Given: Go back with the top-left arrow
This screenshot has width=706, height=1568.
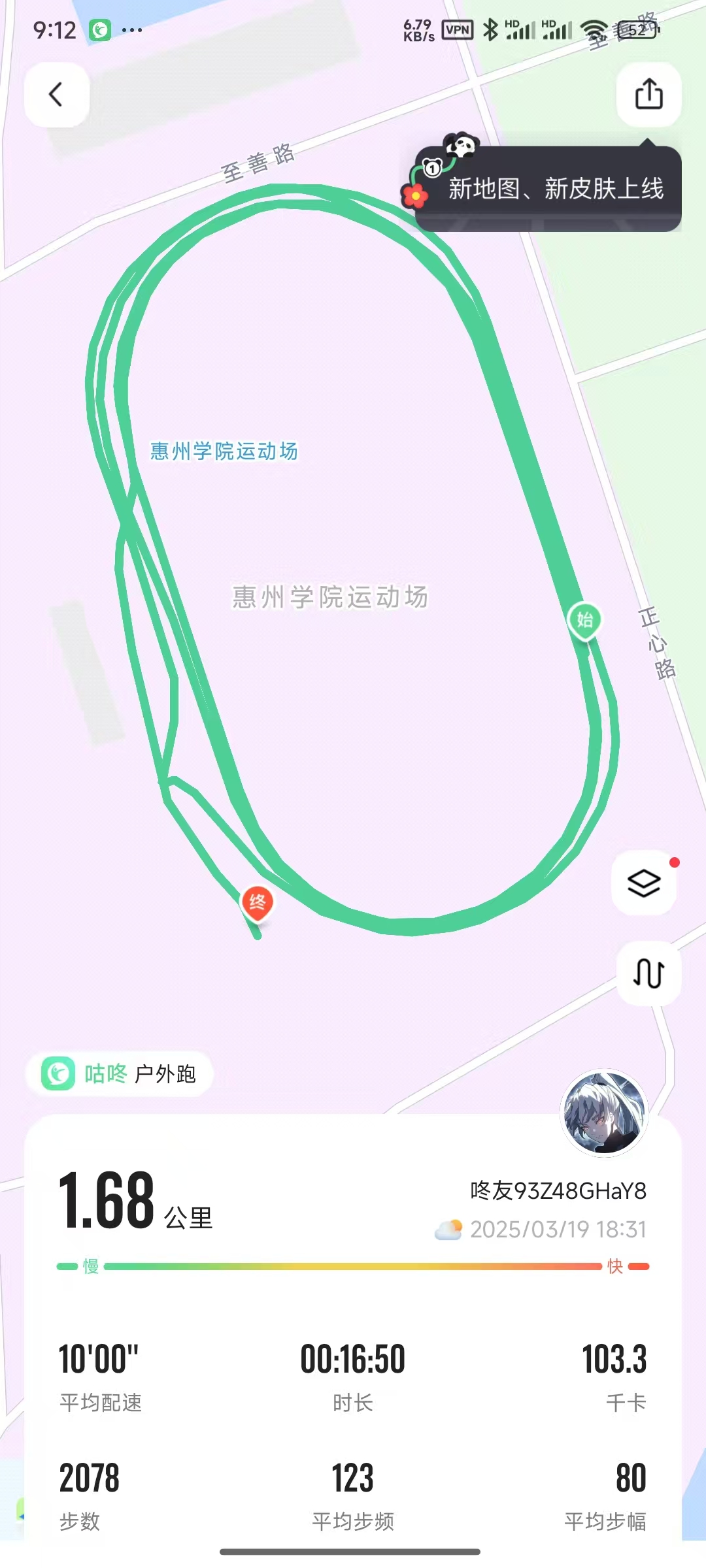Looking at the screenshot, I should 57,95.
